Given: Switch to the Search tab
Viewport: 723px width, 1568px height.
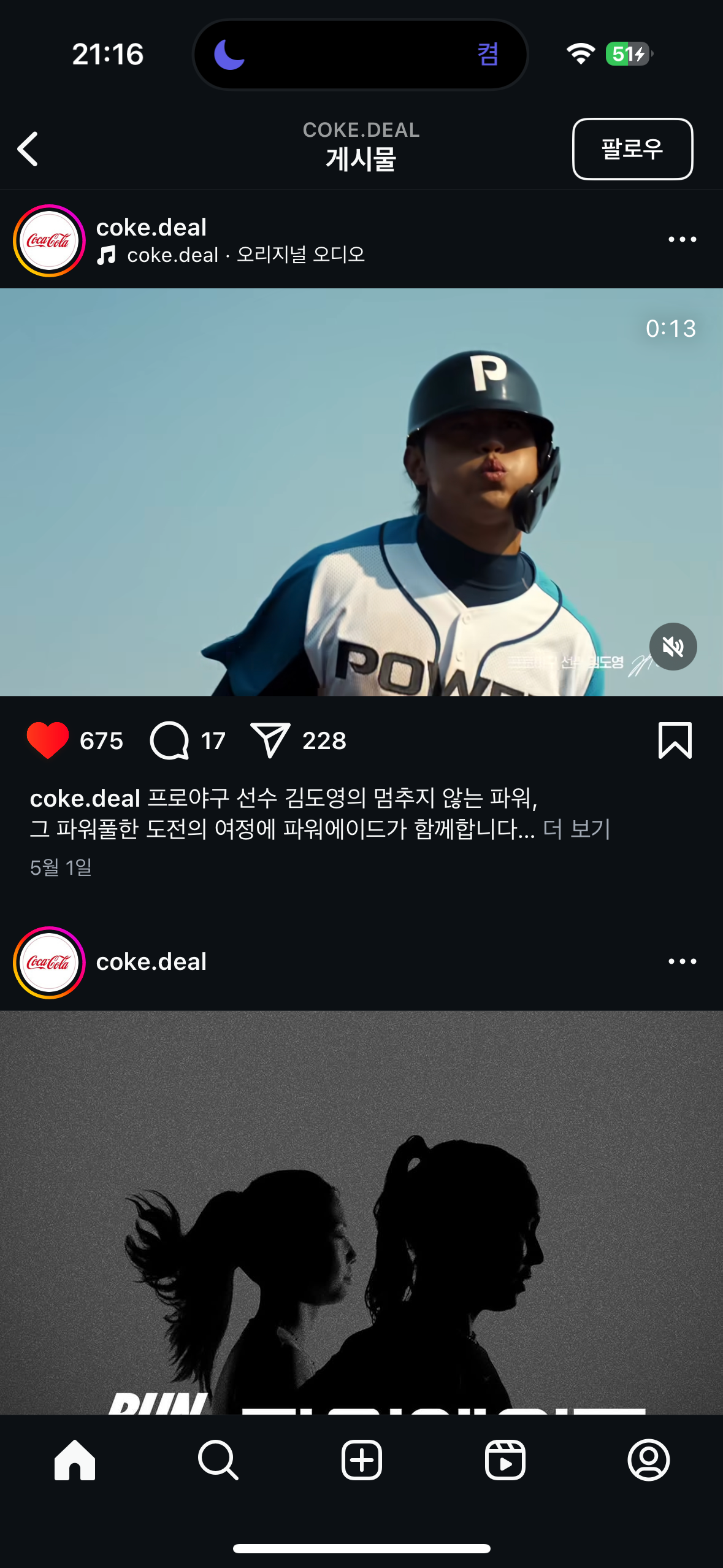Looking at the screenshot, I should pyautogui.click(x=218, y=1460).
